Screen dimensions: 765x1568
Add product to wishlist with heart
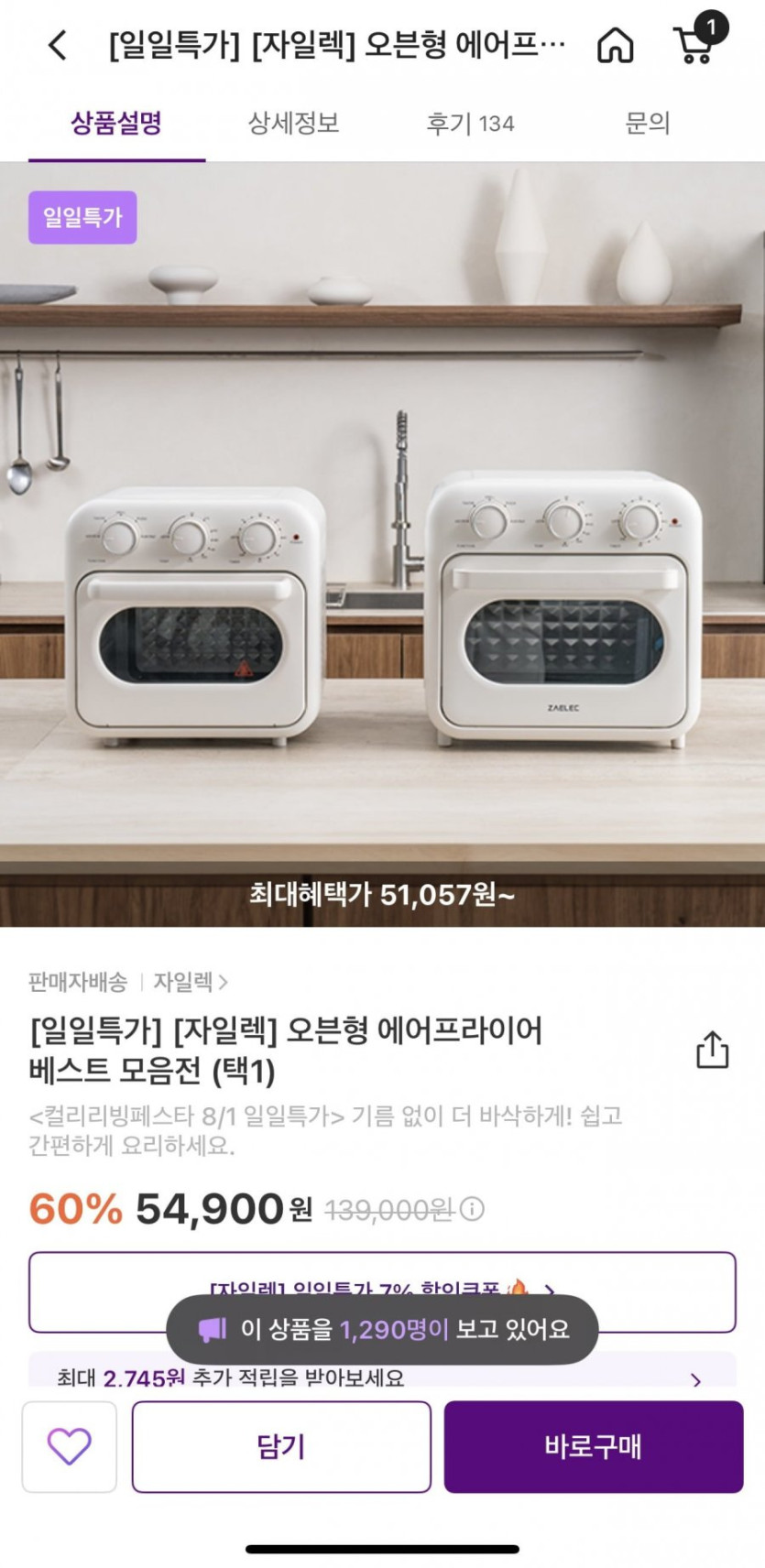70,1446
